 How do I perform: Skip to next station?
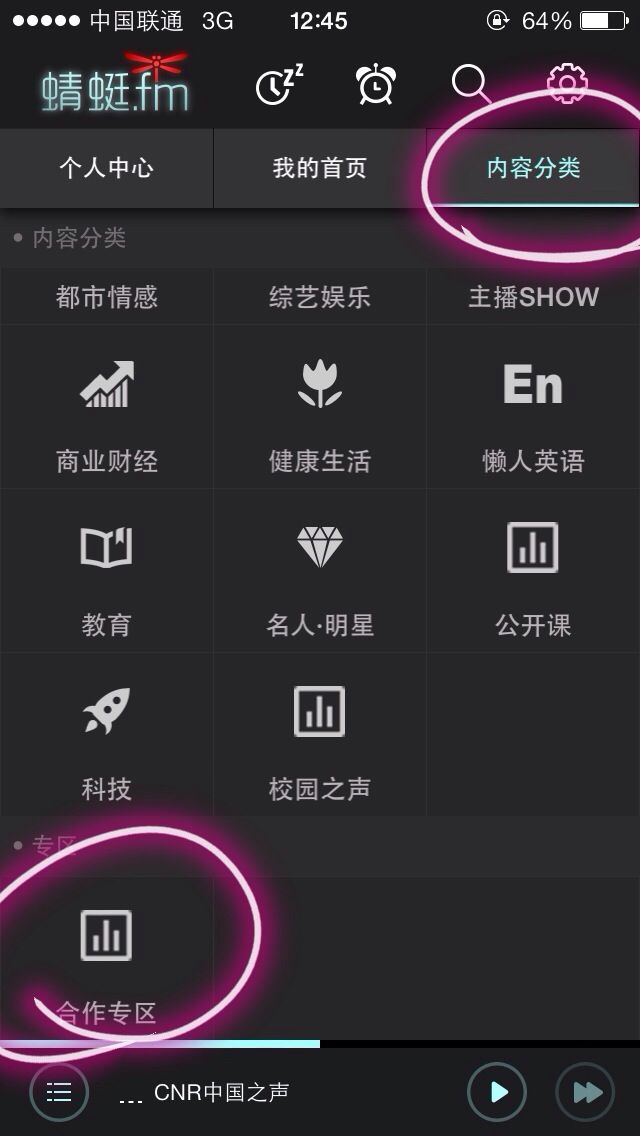point(586,1092)
